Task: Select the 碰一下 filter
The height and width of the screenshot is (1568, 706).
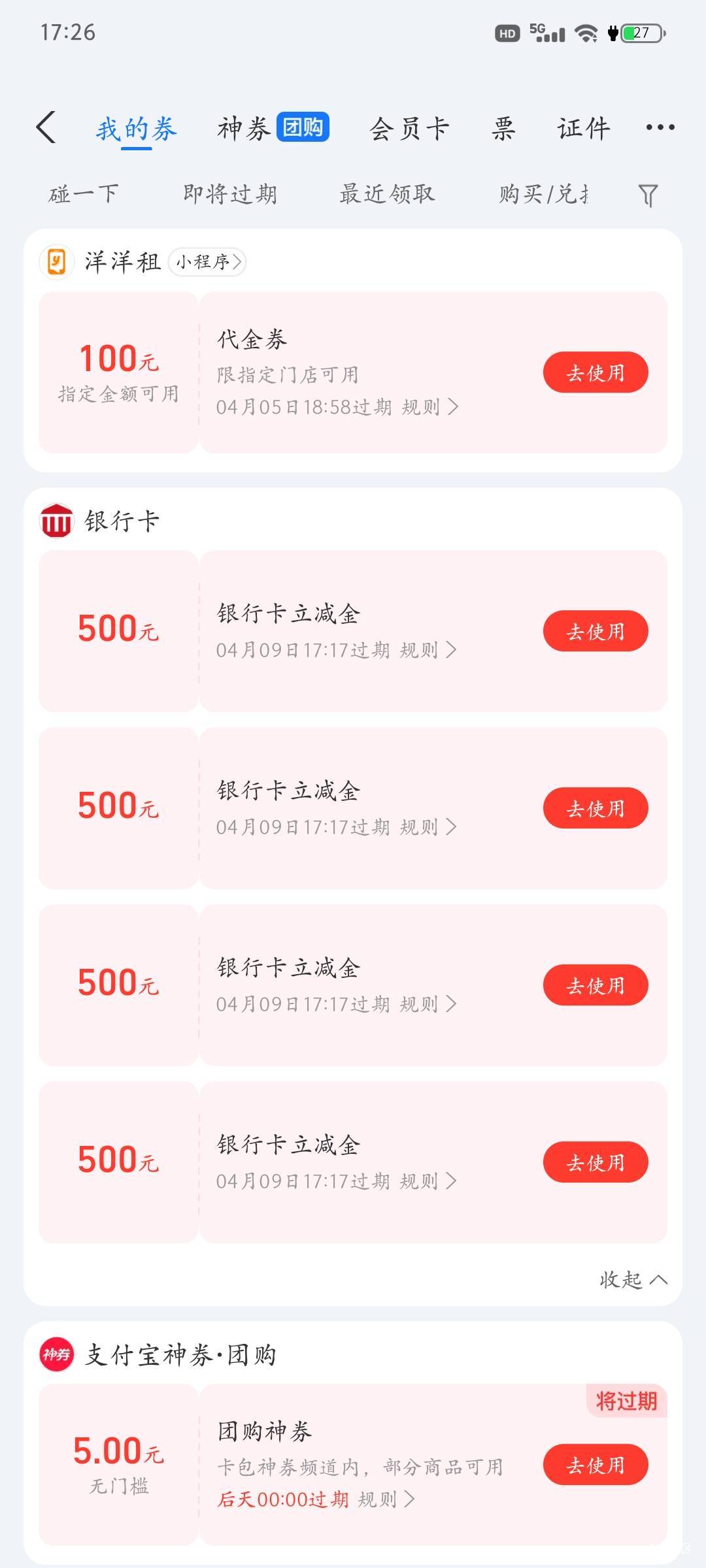Action: pyautogui.click(x=84, y=194)
